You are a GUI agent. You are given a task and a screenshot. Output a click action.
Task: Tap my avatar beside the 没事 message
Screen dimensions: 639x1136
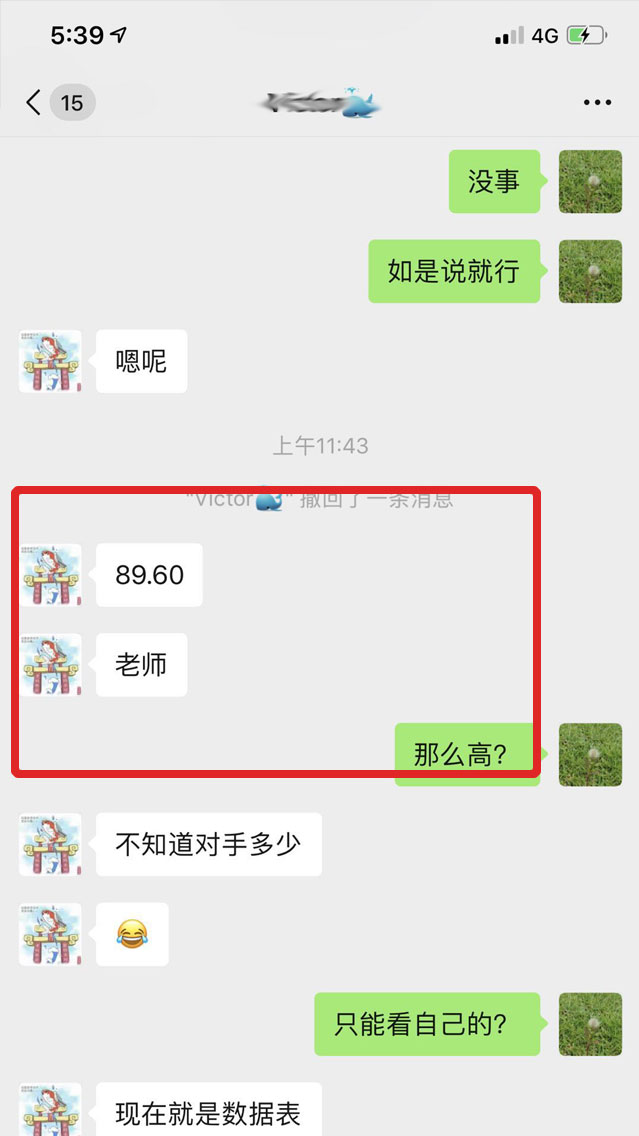(x=590, y=181)
